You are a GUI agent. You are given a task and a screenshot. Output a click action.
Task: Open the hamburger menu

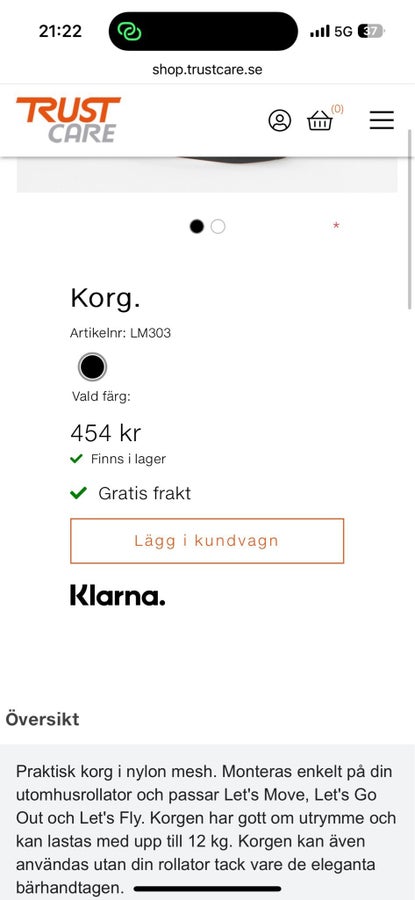click(382, 120)
